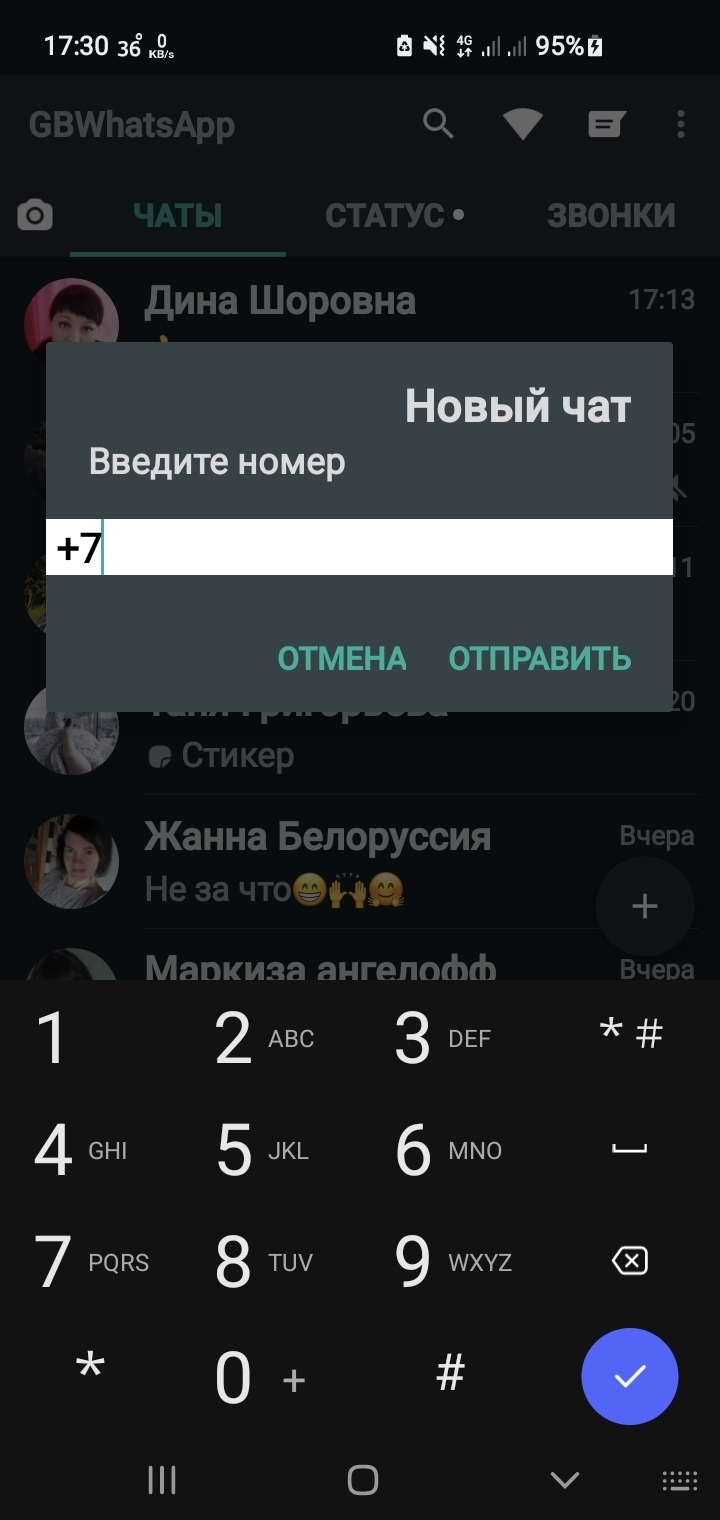Enter digit 5 on the keypad

click(x=262, y=1150)
